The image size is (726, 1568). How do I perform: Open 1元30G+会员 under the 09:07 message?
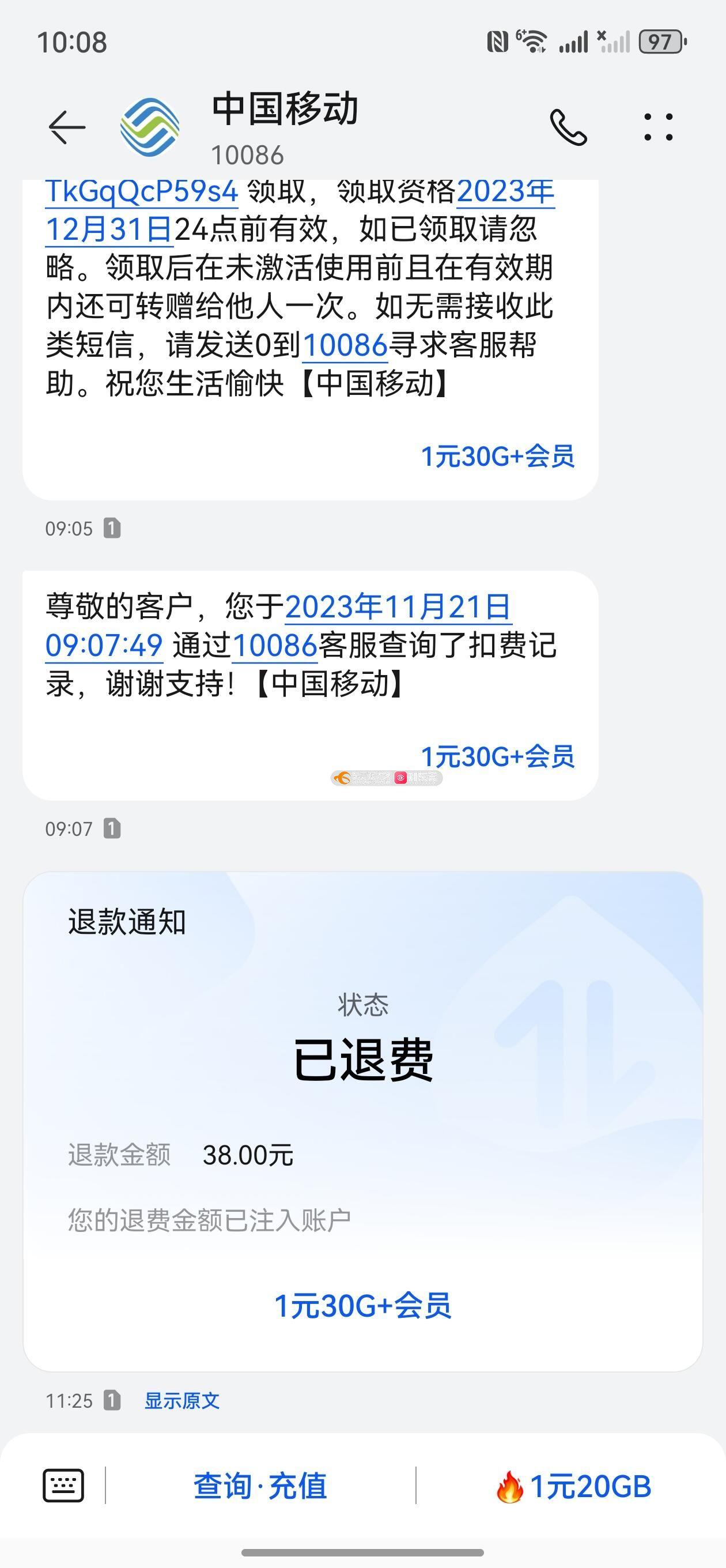click(x=497, y=756)
